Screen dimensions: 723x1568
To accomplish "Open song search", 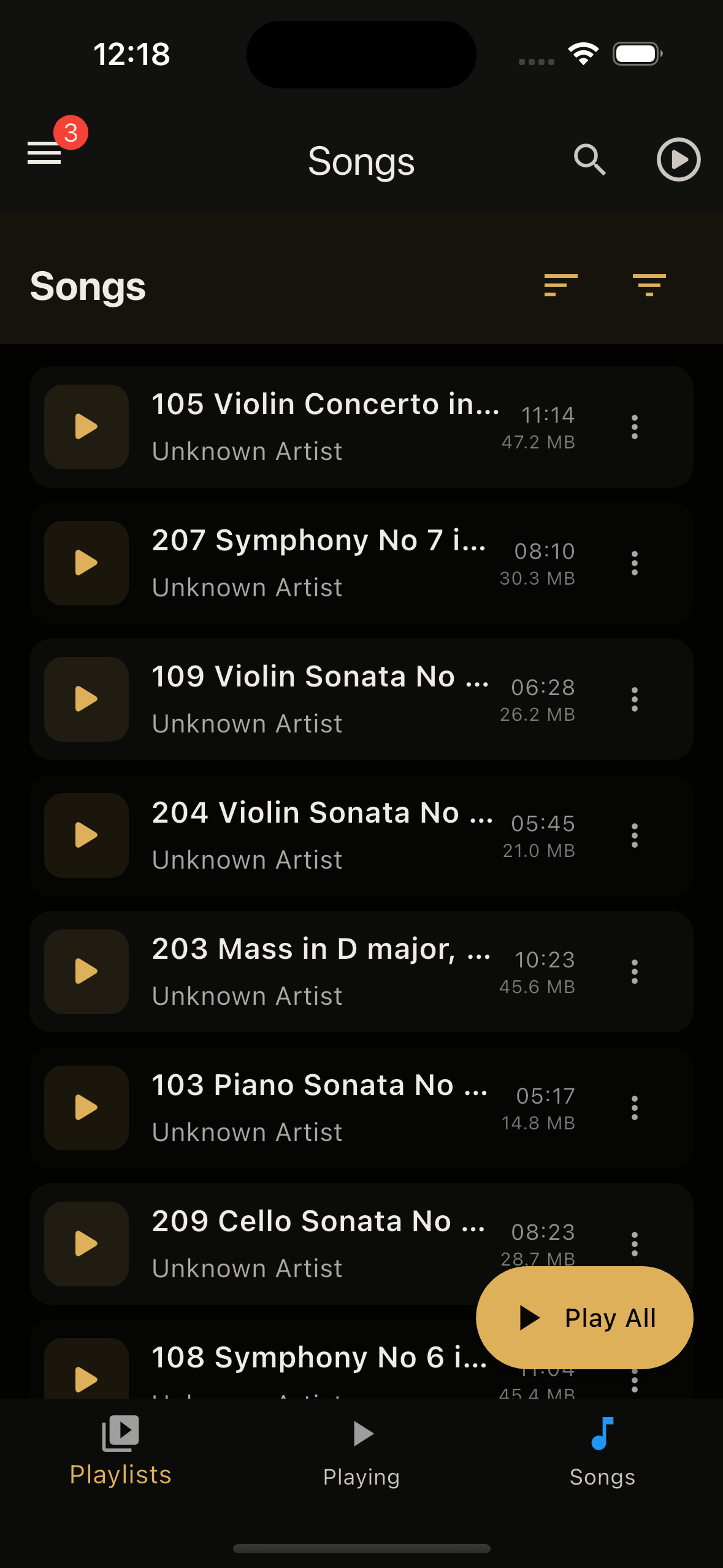I will click(590, 160).
